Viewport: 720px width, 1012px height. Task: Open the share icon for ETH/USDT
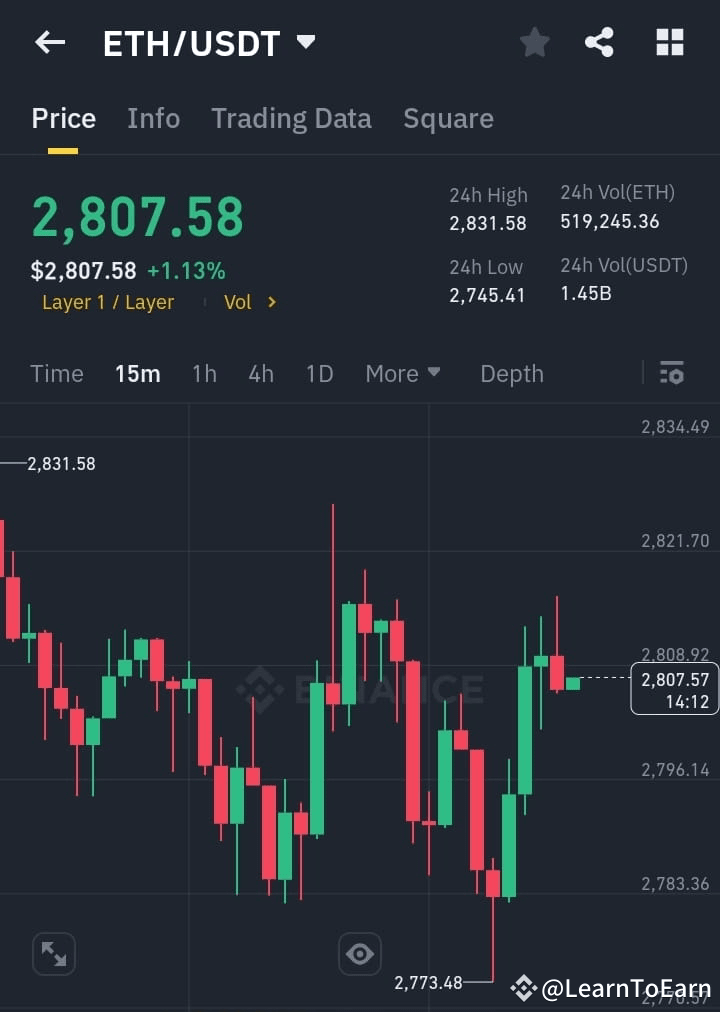click(599, 42)
